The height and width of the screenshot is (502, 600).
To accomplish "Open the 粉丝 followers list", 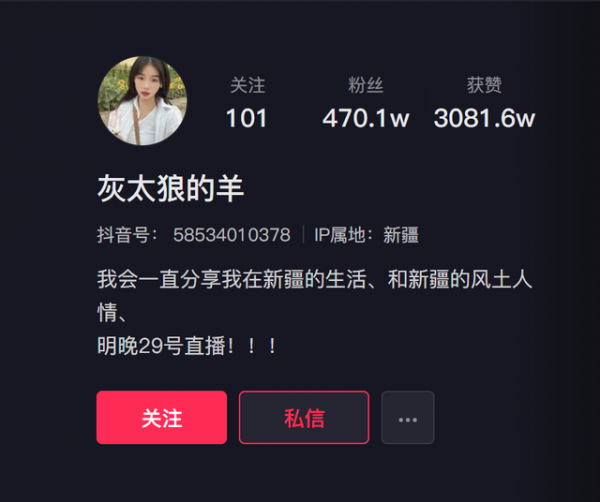I will (365, 104).
